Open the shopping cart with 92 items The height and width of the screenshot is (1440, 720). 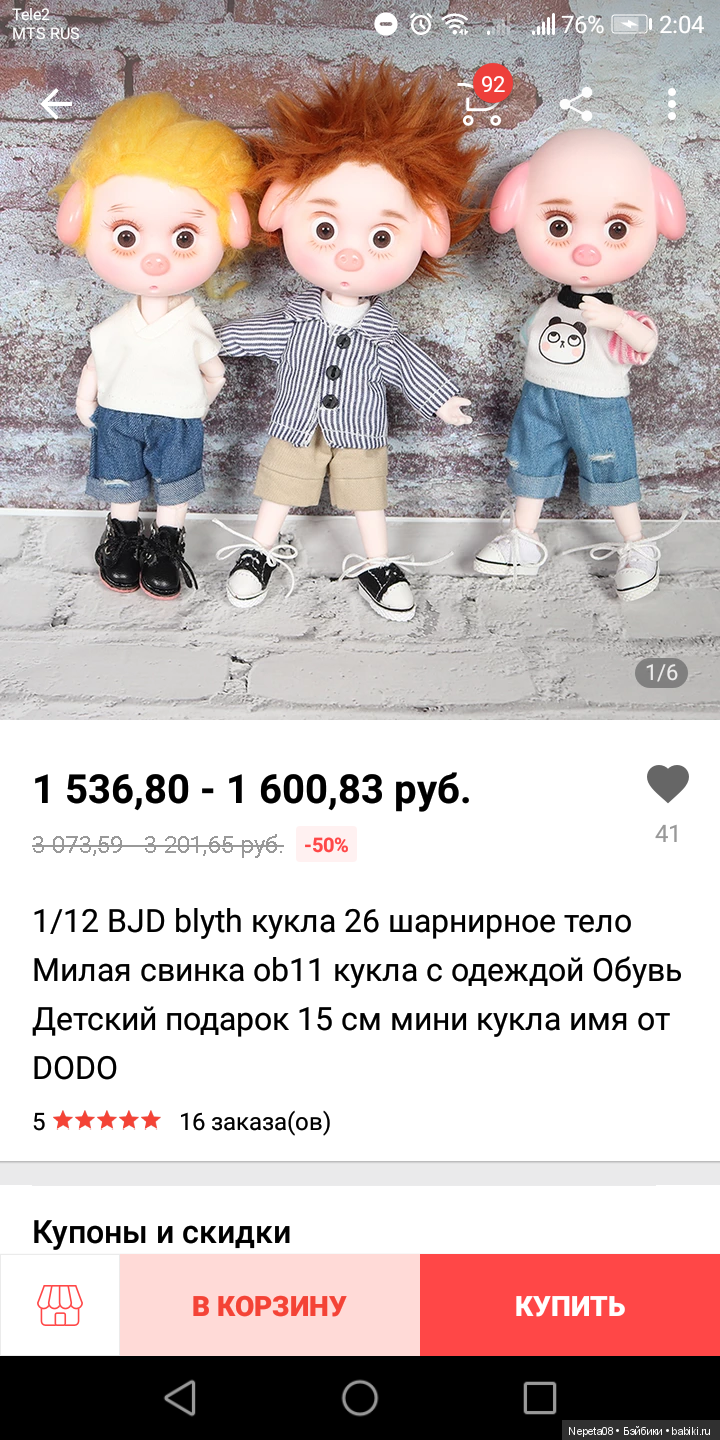coord(481,103)
